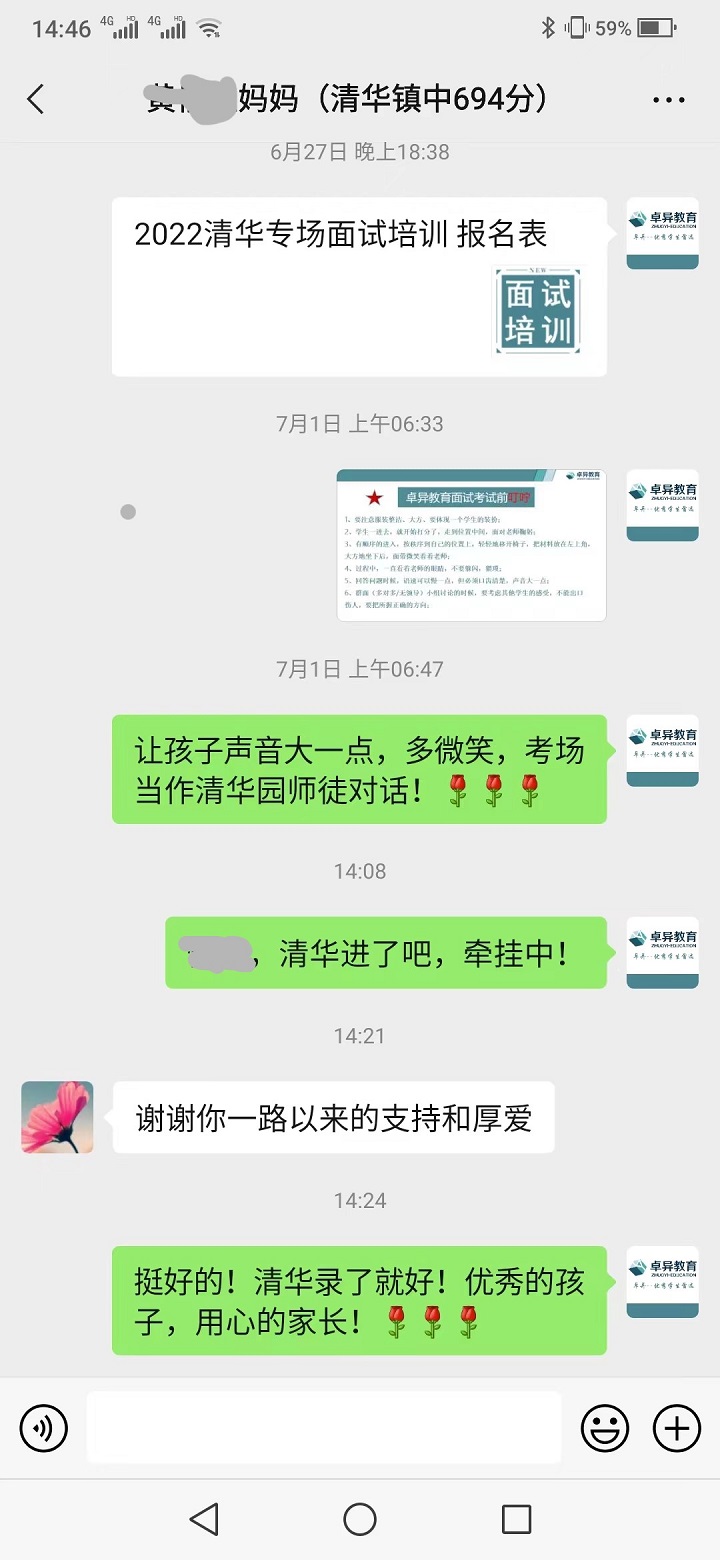Open the chat's three-dot menu
The image size is (720, 1560).
coord(668,100)
